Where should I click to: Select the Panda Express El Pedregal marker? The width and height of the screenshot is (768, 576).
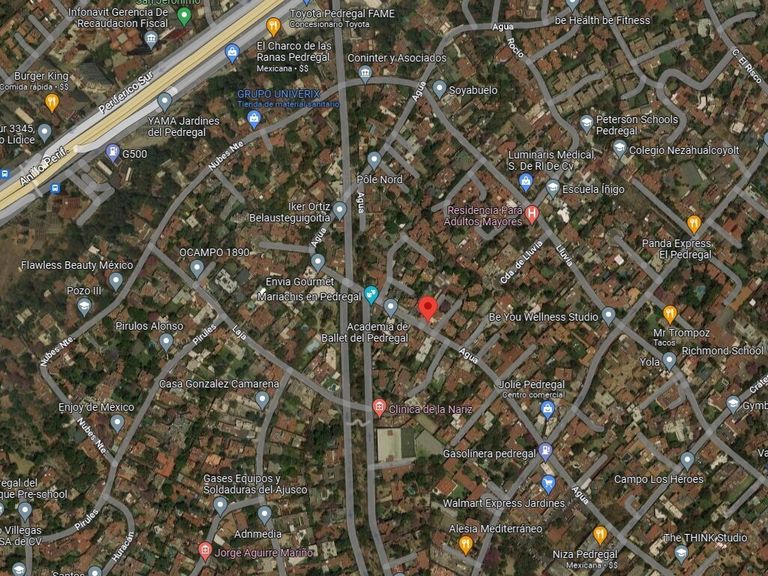(x=693, y=224)
